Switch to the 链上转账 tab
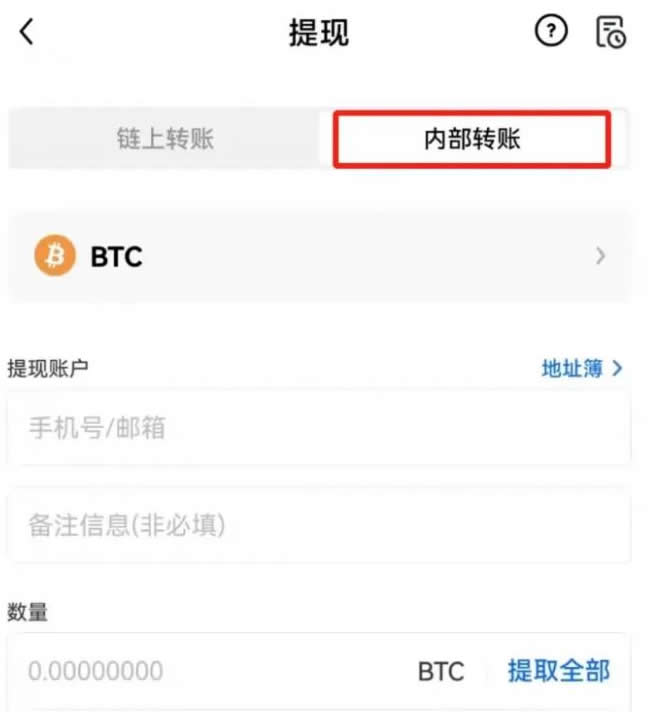Screen dimensions: 651x712 [x=165, y=139]
